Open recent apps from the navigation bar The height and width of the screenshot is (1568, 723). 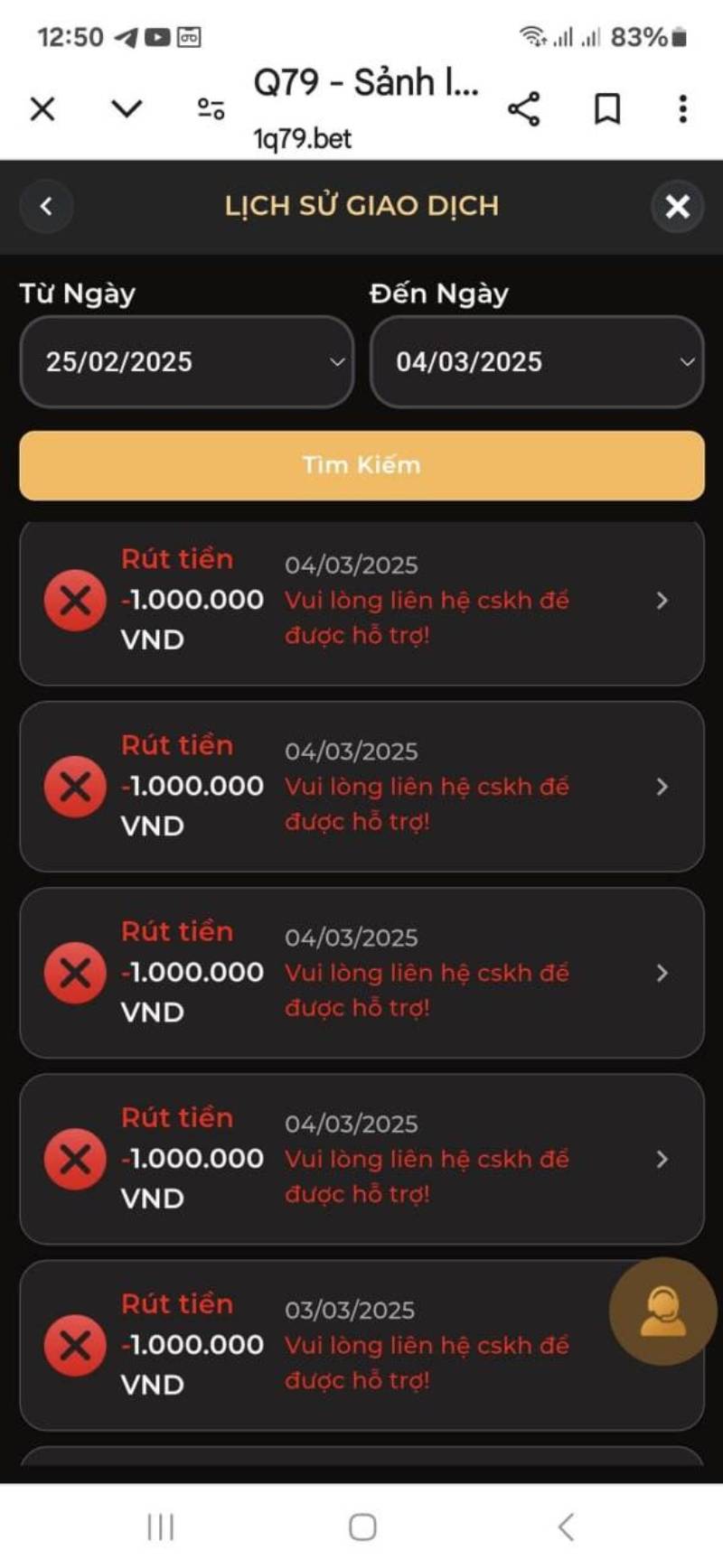160,1527
